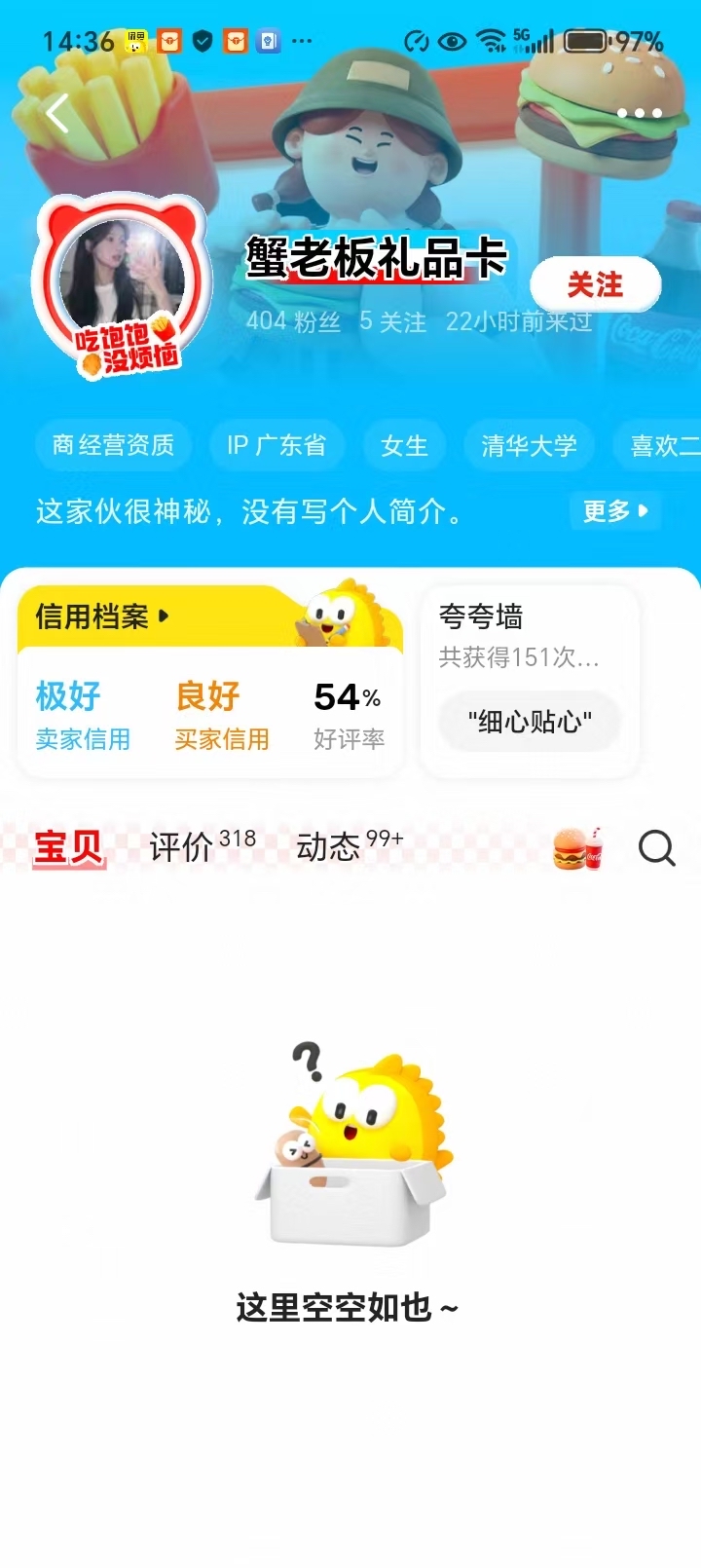The width and height of the screenshot is (701, 1568).
Task: Open the search icon on the profile page
Action: coord(658,848)
